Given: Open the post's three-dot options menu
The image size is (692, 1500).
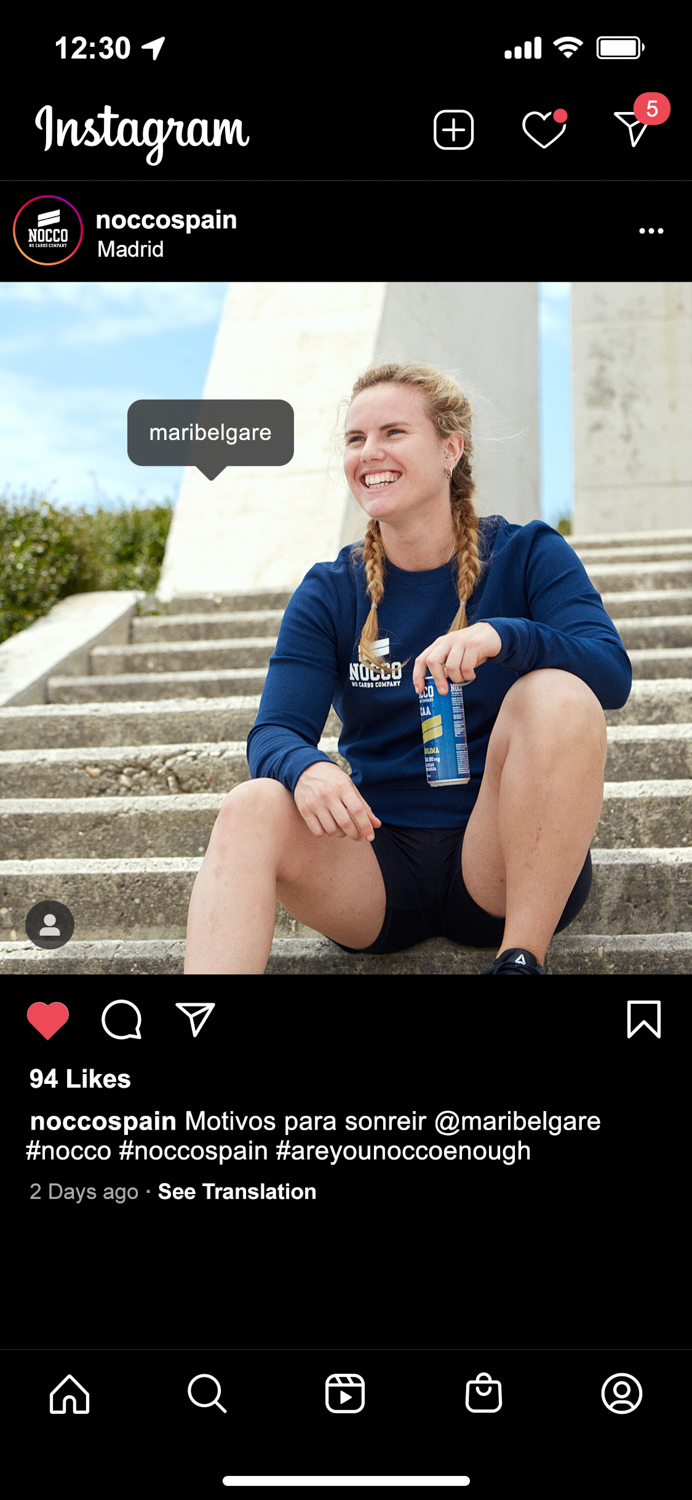Looking at the screenshot, I should 651,231.
